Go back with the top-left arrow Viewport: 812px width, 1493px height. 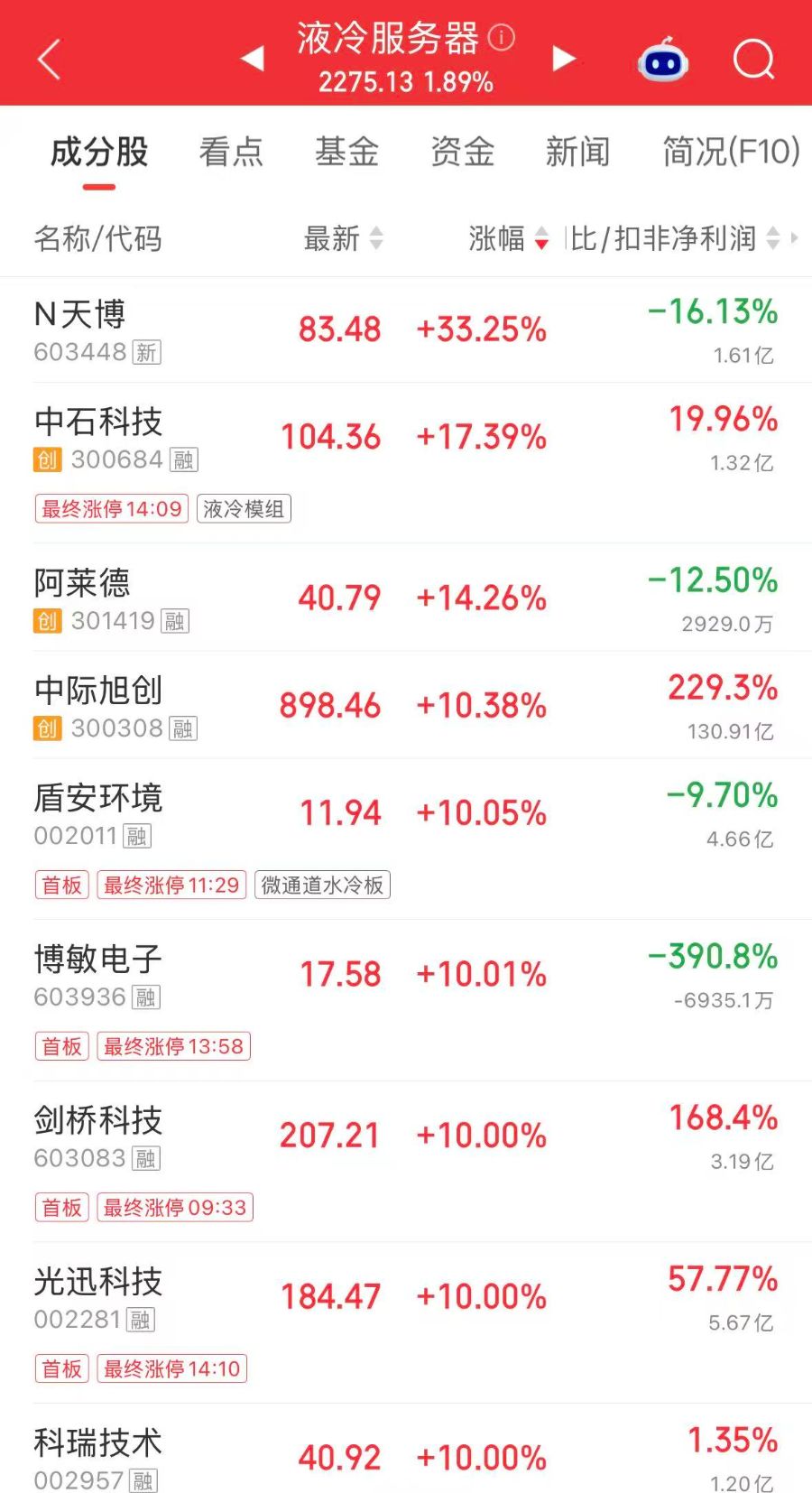(50, 60)
